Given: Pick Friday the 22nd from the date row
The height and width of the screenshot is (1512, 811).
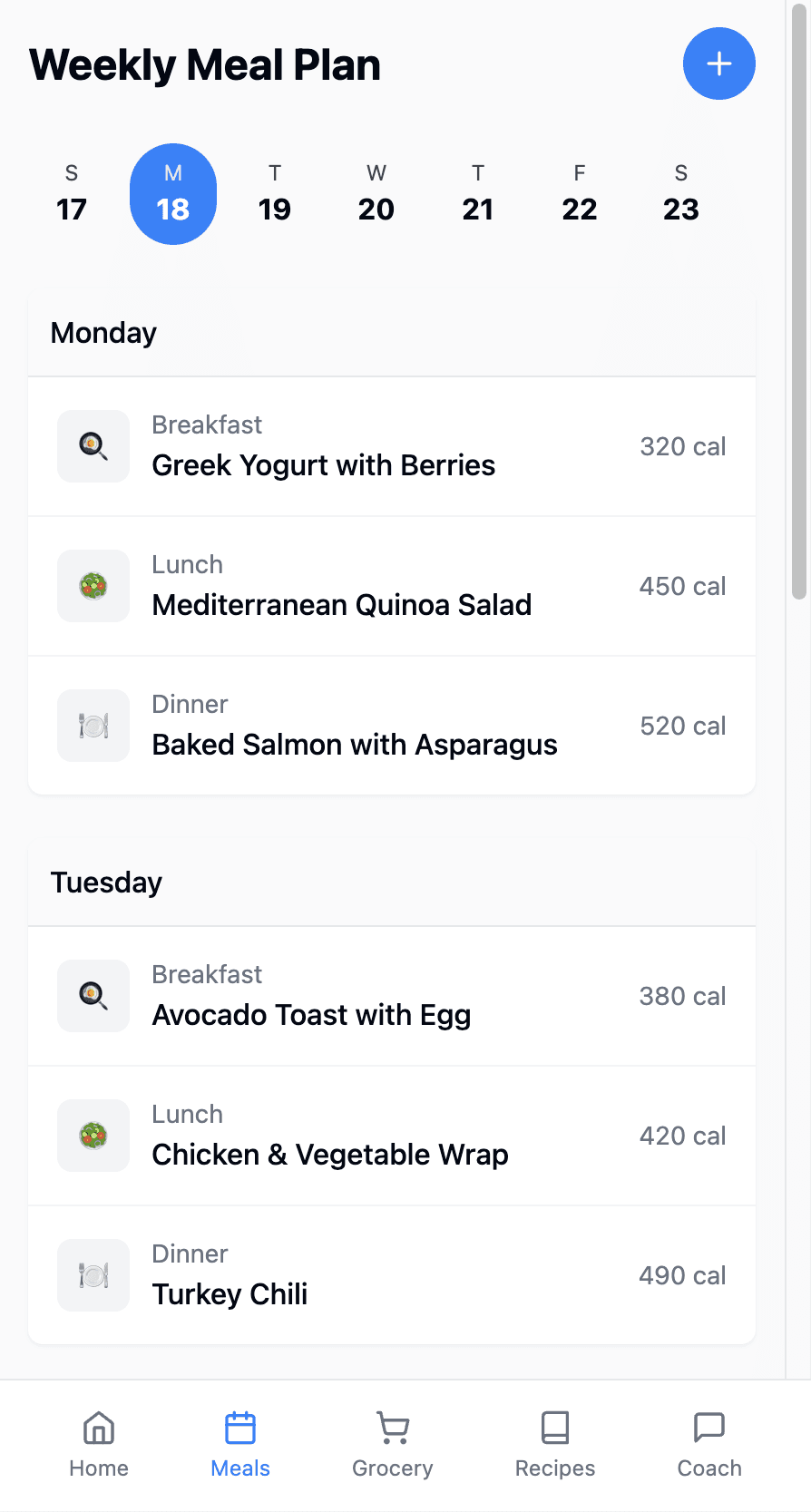Looking at the screenshot, I should [x=580, y=193].
